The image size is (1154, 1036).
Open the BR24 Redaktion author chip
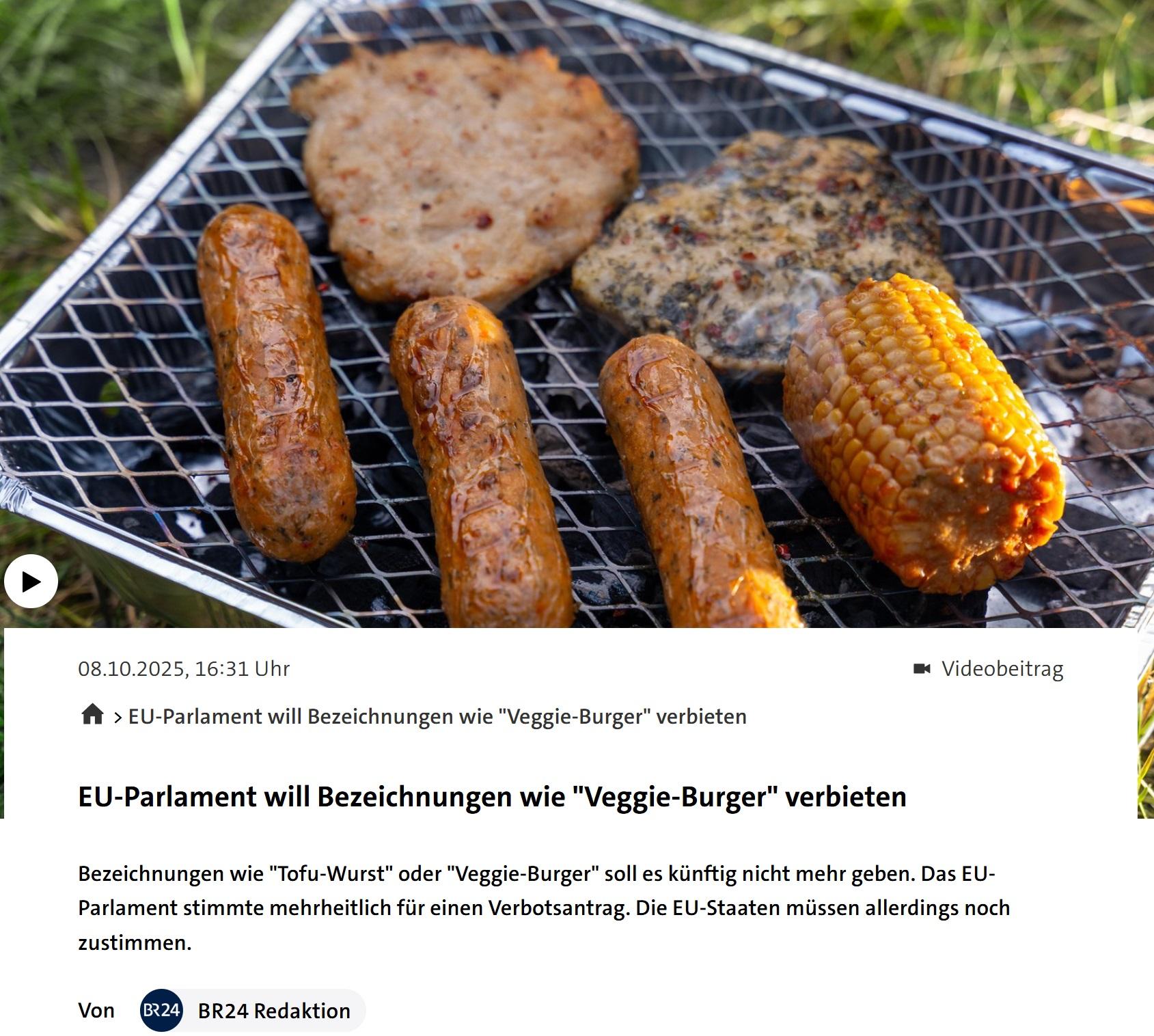coord(253,1010)
